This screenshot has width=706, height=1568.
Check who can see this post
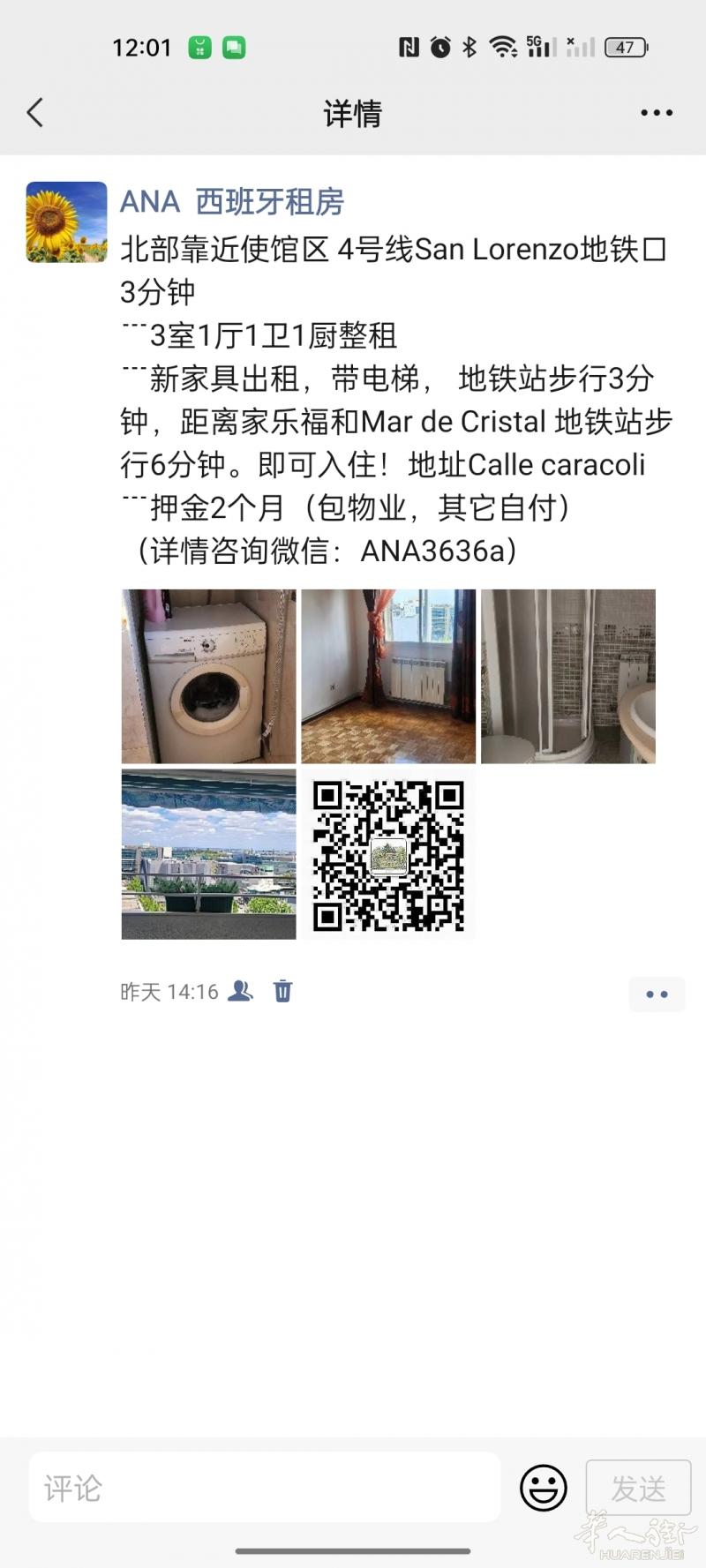coord(240,991)
